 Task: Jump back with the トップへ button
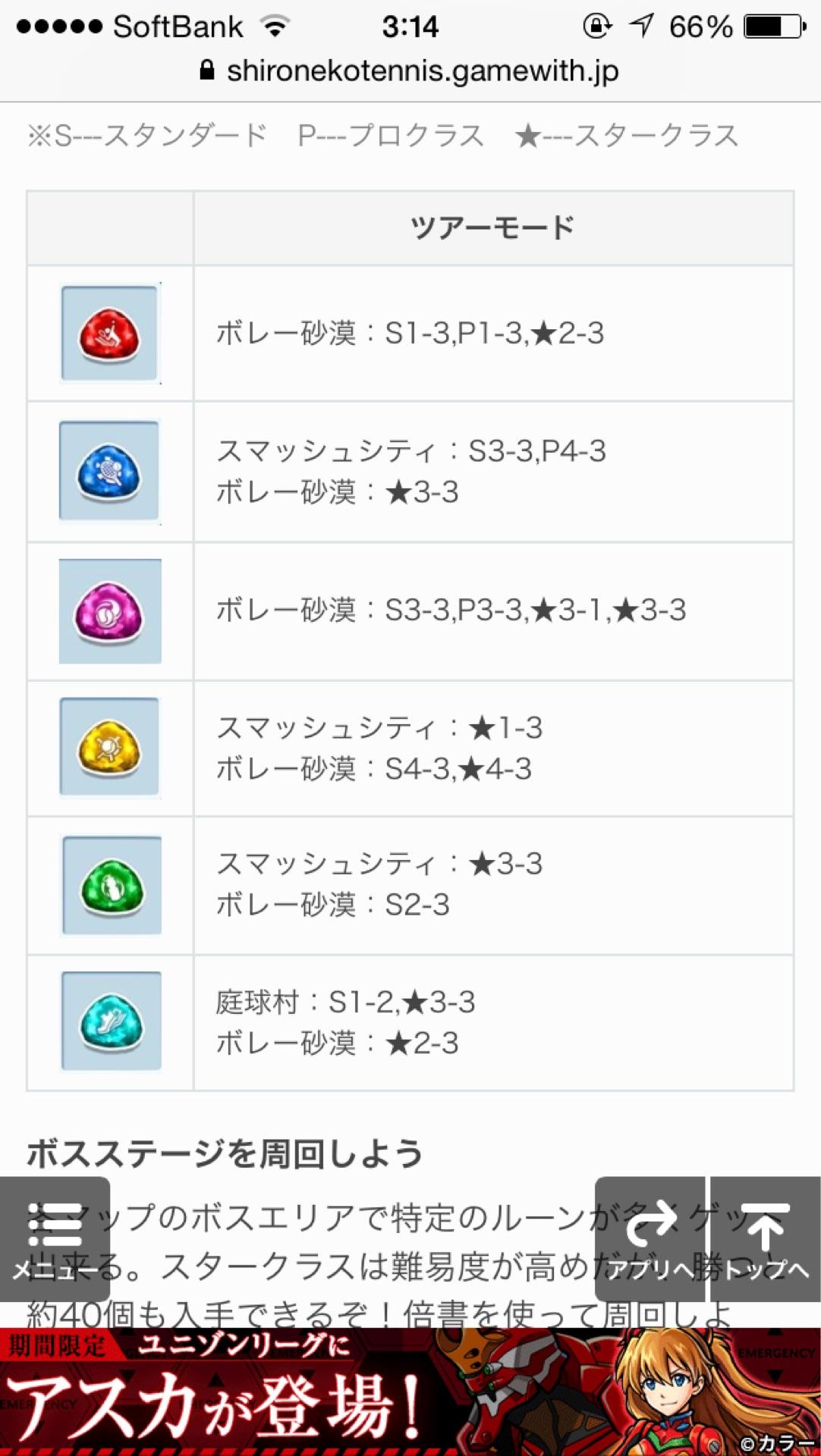(x=766, y=1239)
